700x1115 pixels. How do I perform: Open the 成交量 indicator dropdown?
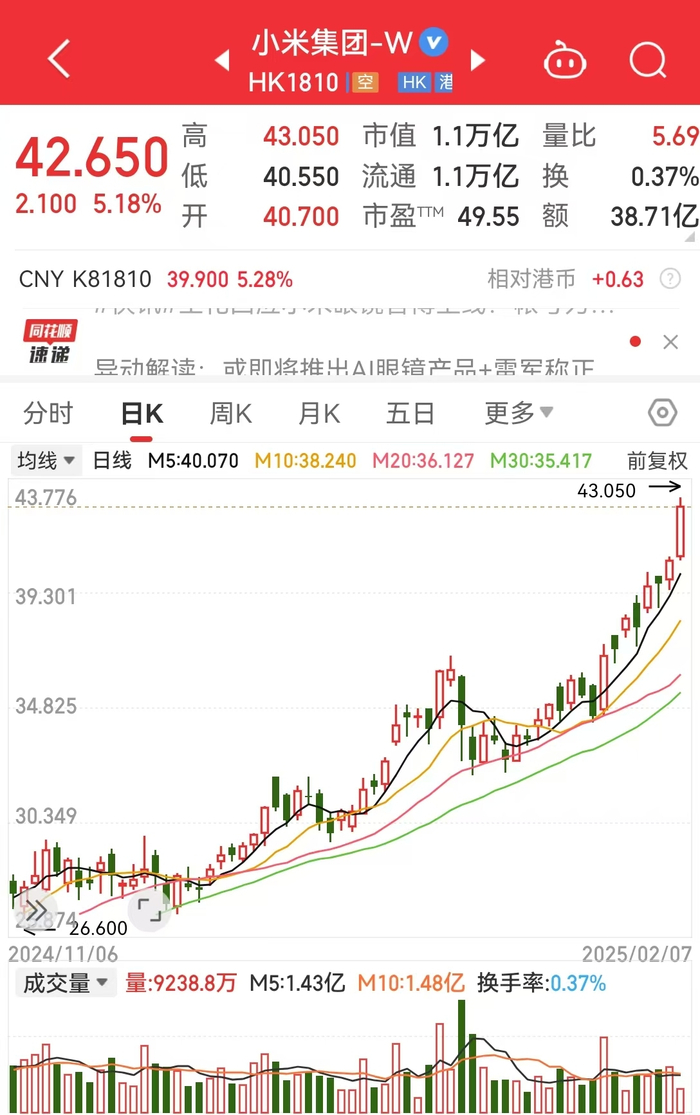coord(63,983)
